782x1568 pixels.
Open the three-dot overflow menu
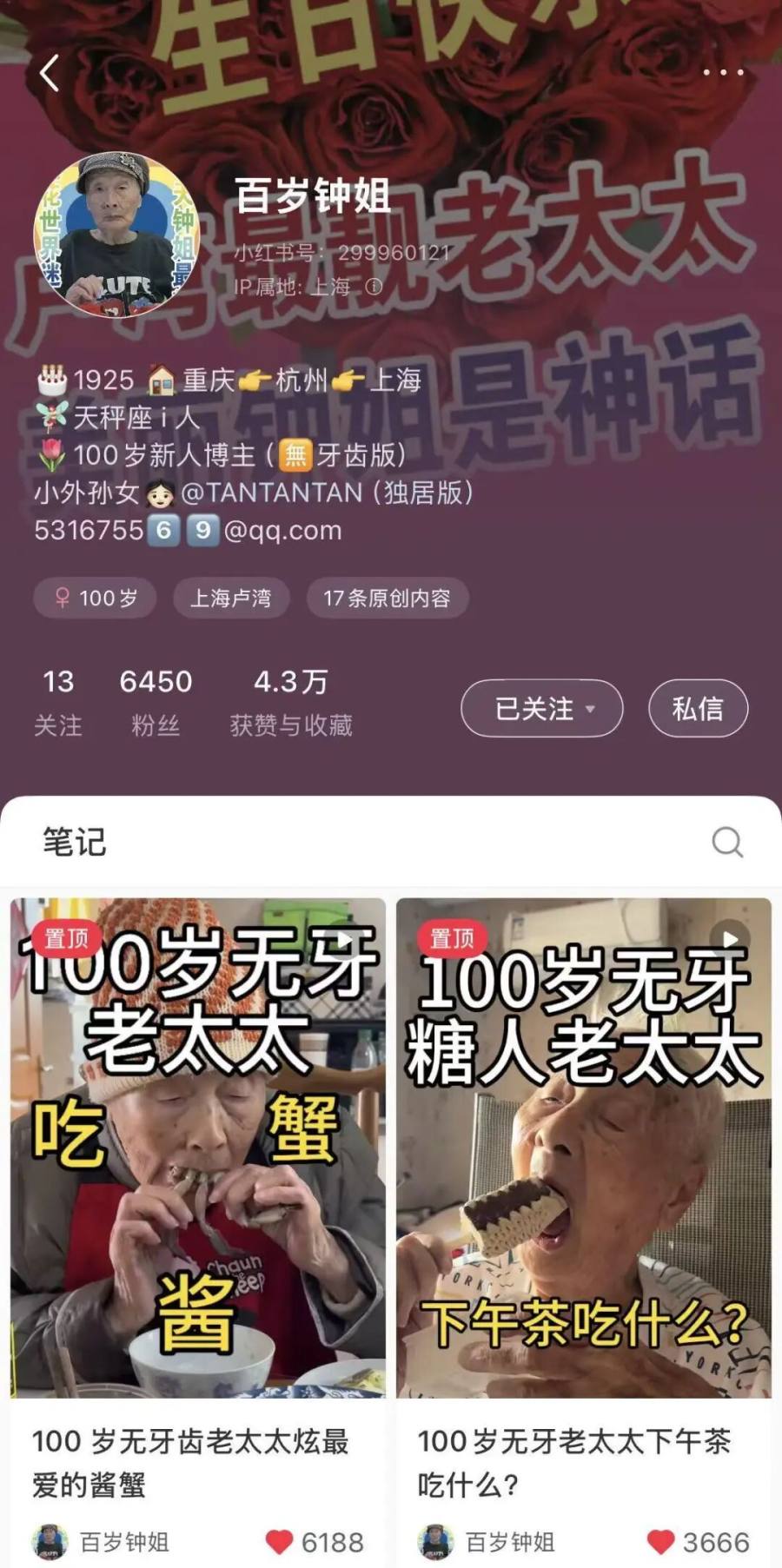[723, 72]
